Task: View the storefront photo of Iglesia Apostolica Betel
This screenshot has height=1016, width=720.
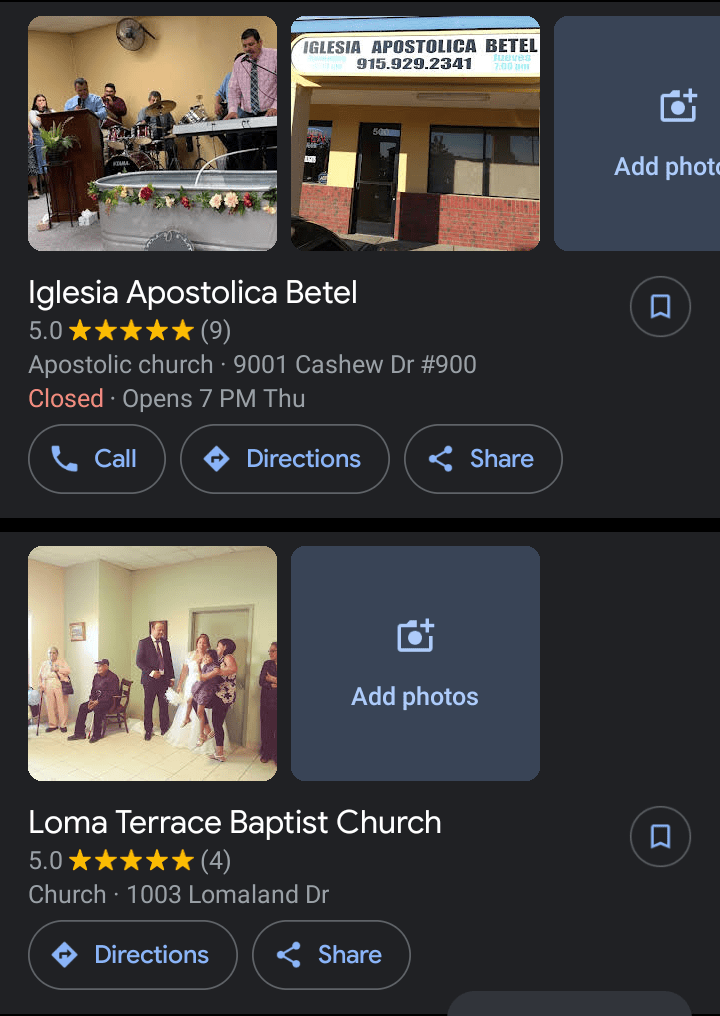Action: [x=415, y=133]
